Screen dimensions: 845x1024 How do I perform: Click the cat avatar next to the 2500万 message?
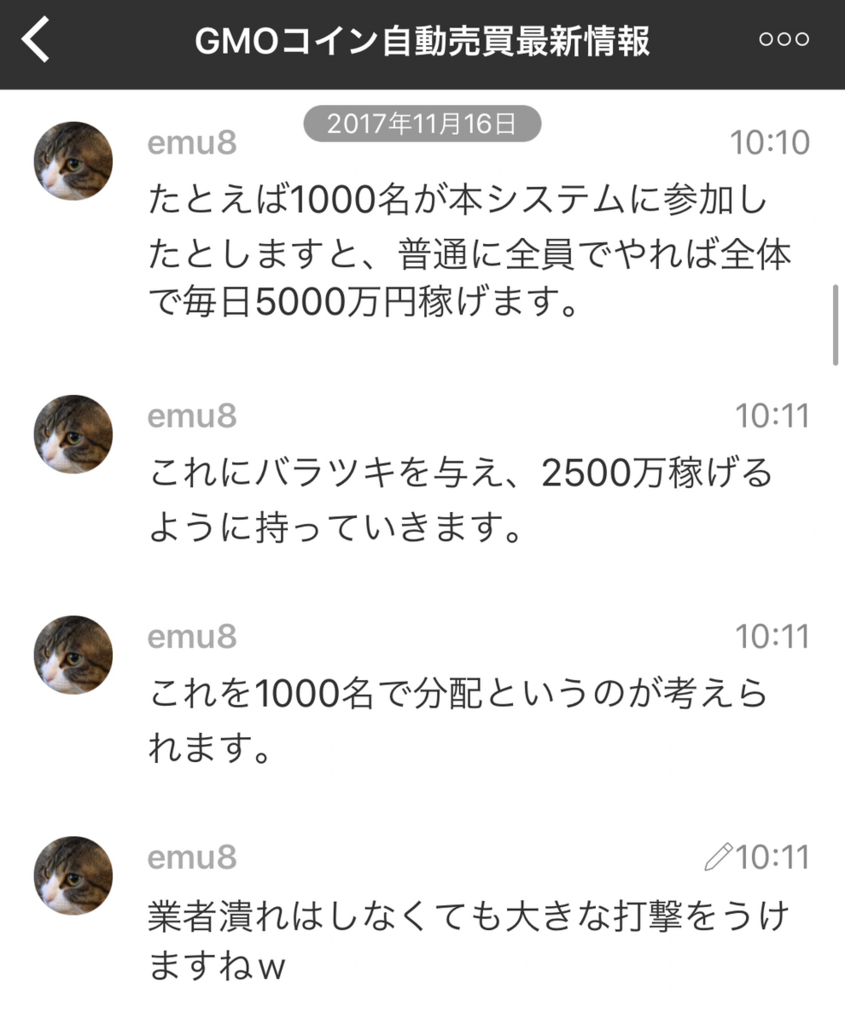[72, 433]
